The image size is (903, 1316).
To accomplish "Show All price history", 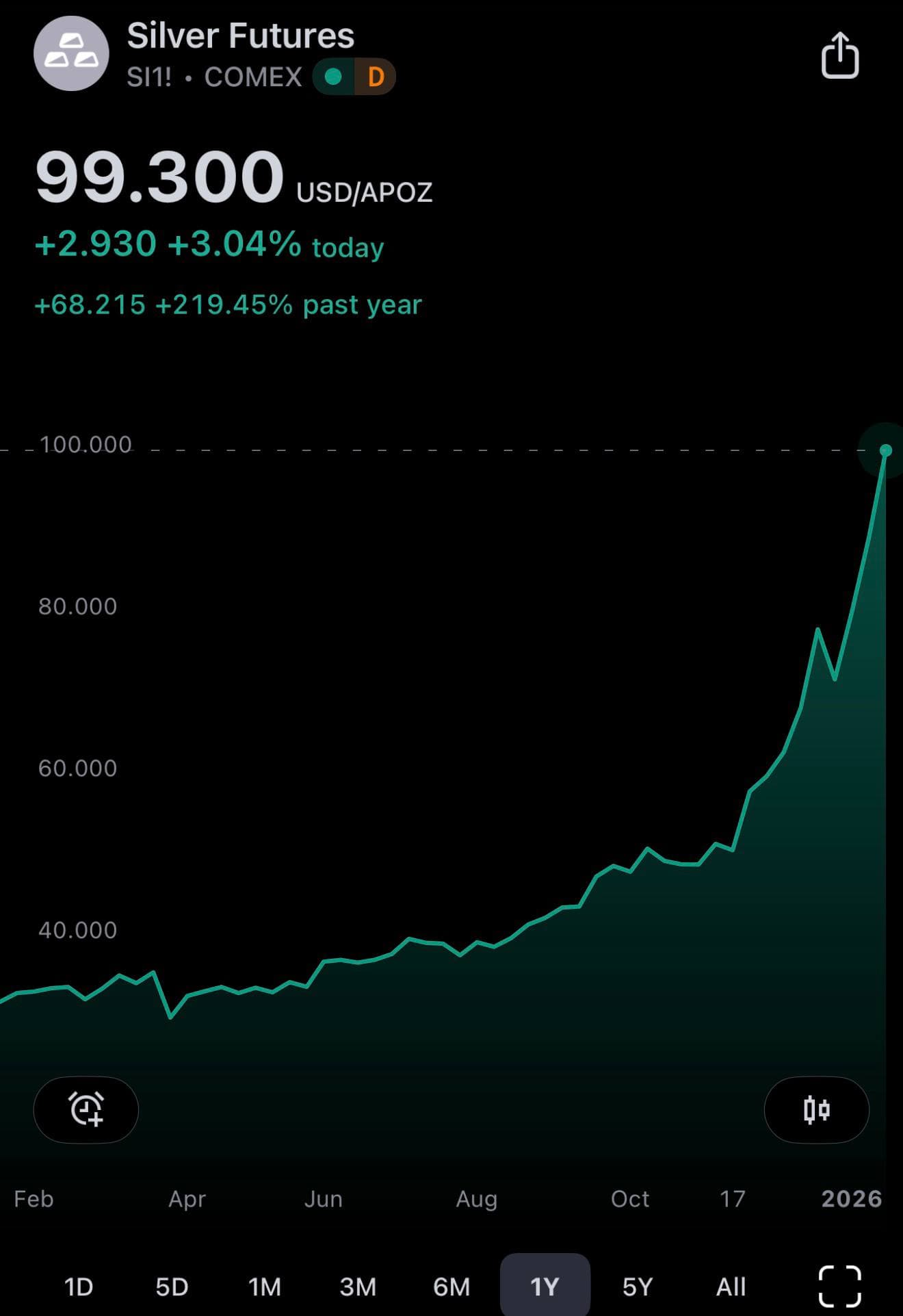I will point(731,1287).
